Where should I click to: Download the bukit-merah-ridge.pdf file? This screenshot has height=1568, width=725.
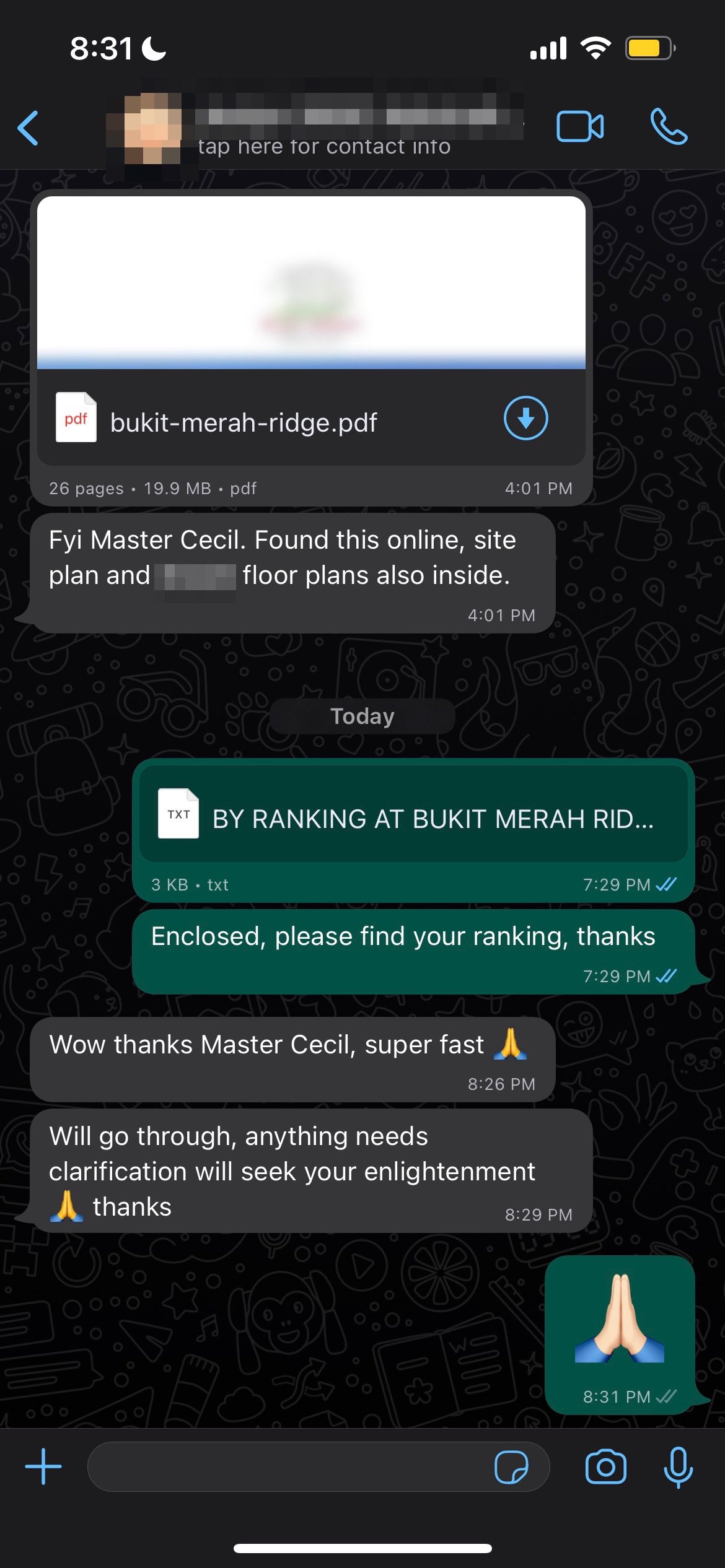525,419
